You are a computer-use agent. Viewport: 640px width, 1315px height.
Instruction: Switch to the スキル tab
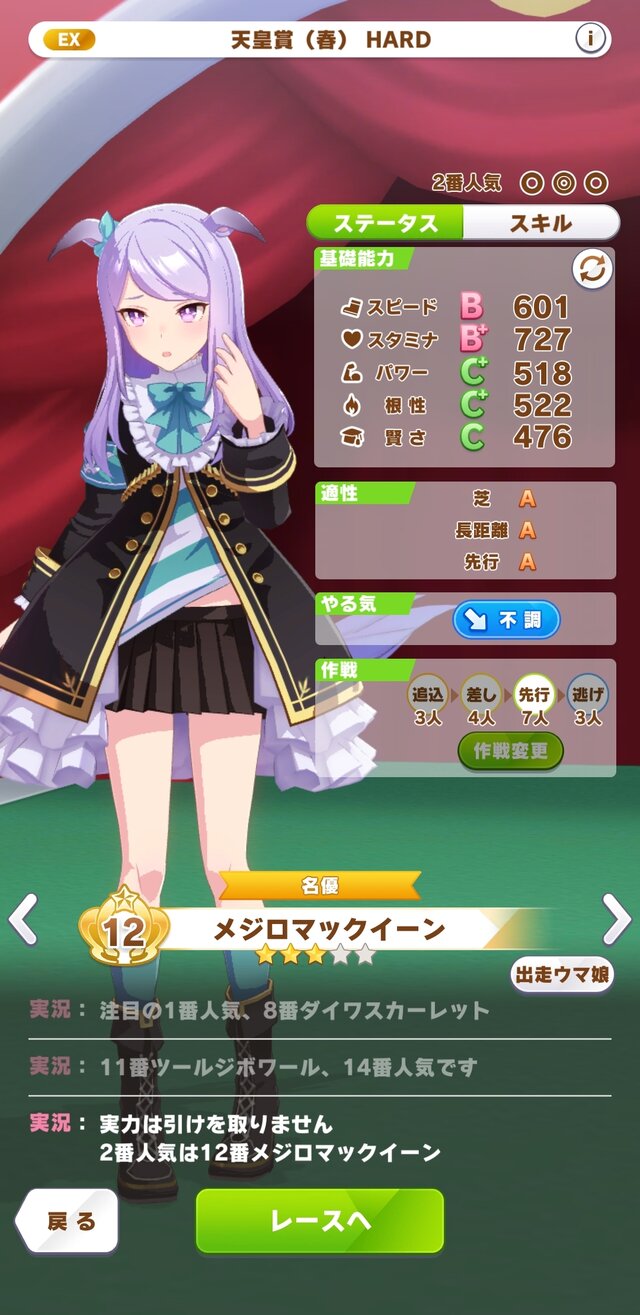click(541, 223)
